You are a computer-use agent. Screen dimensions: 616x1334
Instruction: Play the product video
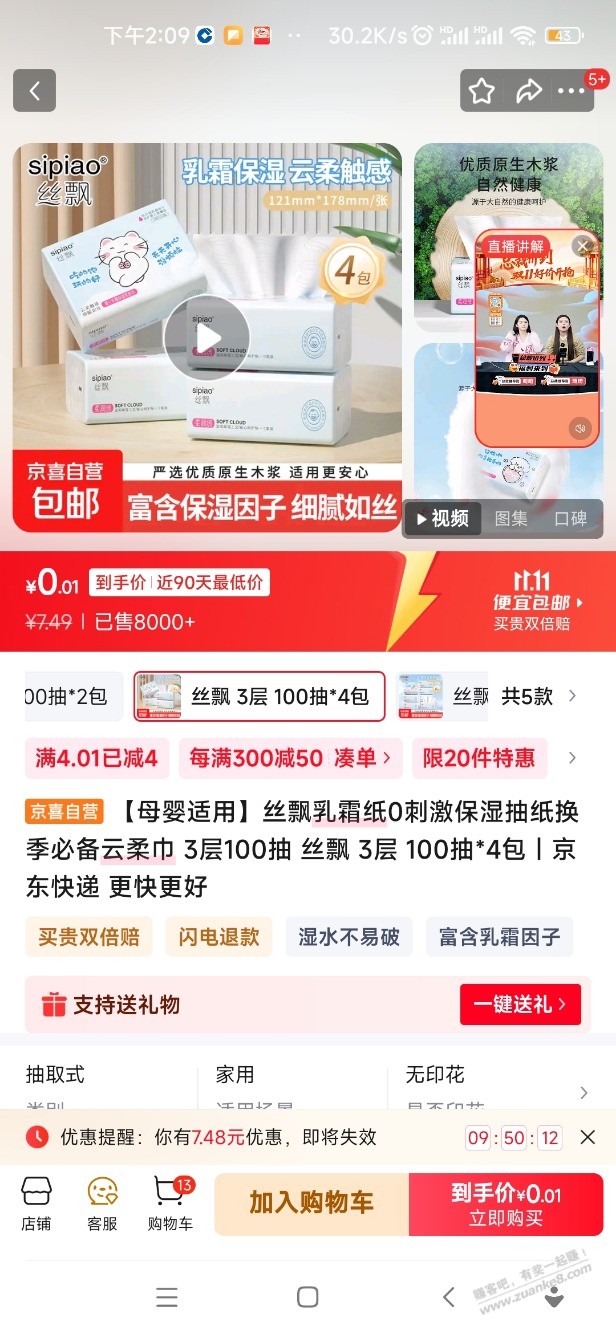coord(207,338)
